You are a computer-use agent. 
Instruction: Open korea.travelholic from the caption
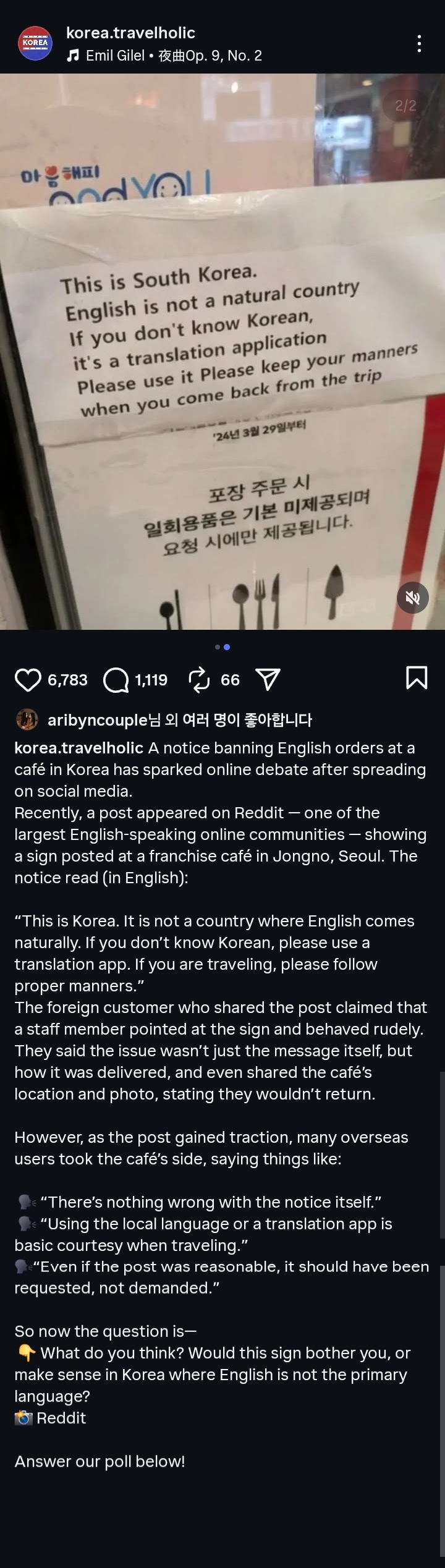[x=78, y=748]
